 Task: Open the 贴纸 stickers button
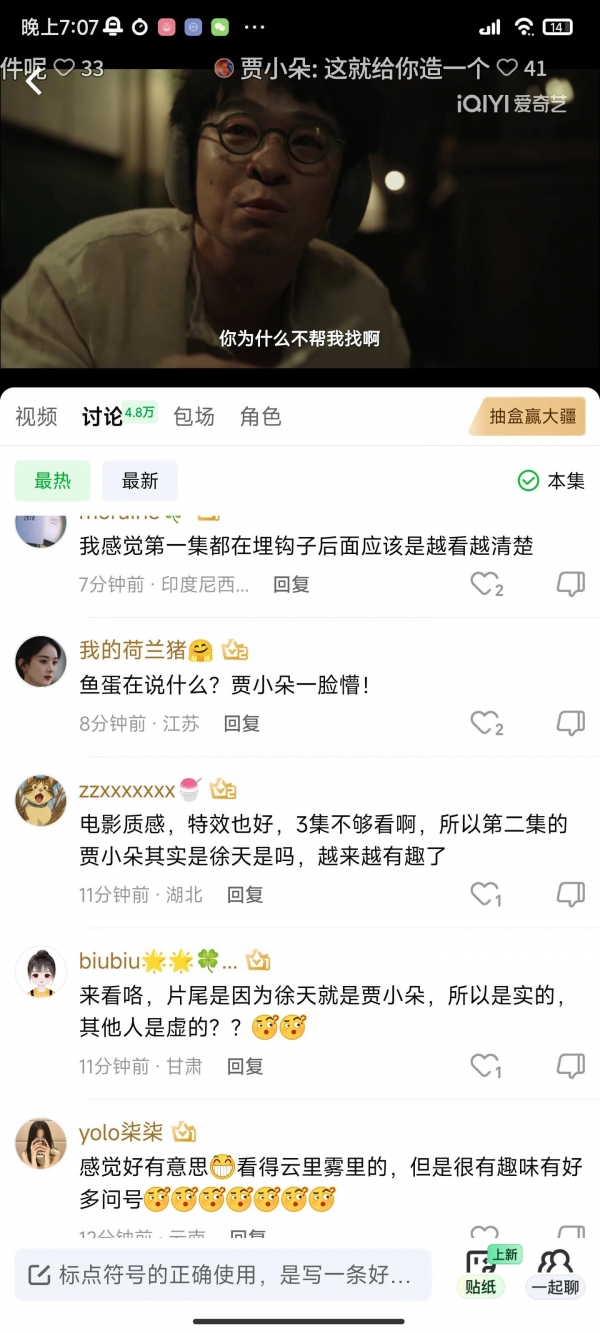(482, 1273)
